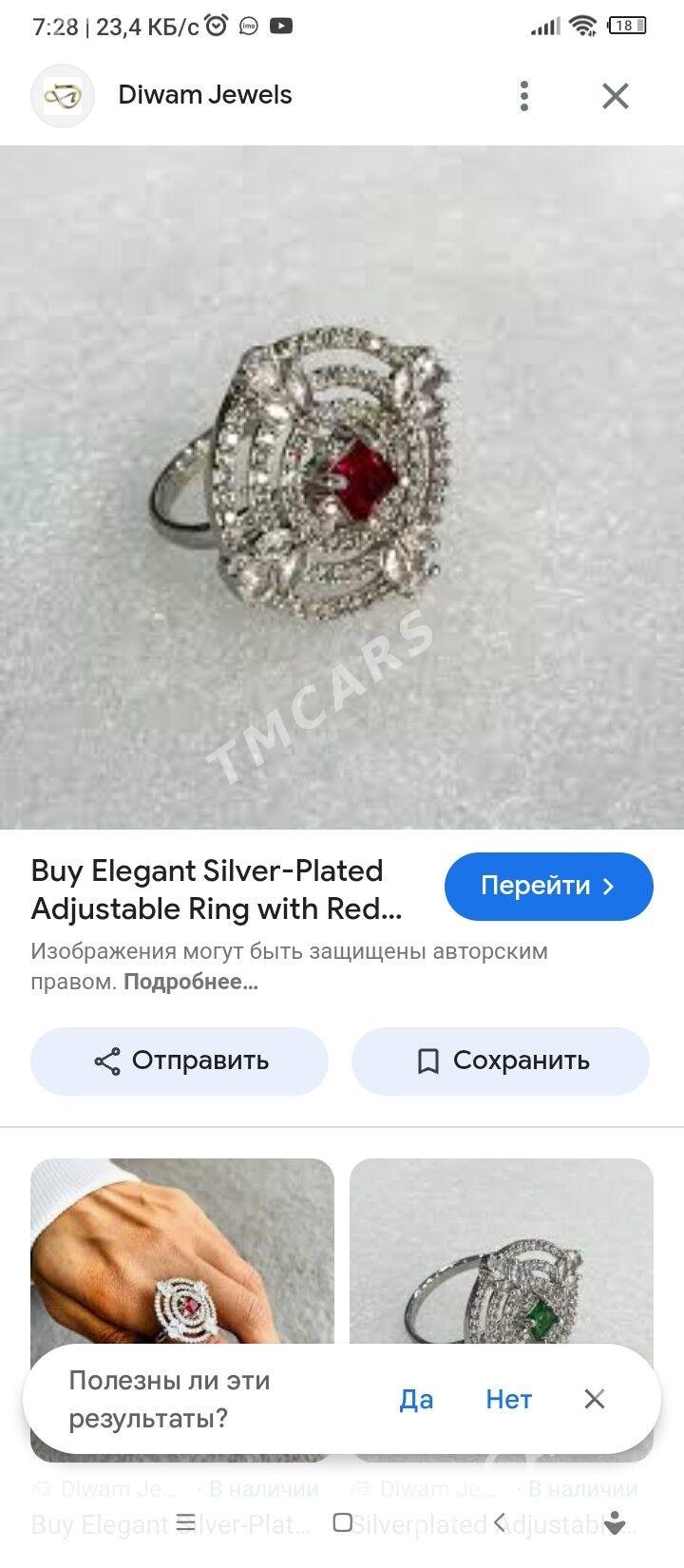684x1568 pixels.
Task: Close the Diwam Jewels image viewer
Action: (x=616, y=96)
